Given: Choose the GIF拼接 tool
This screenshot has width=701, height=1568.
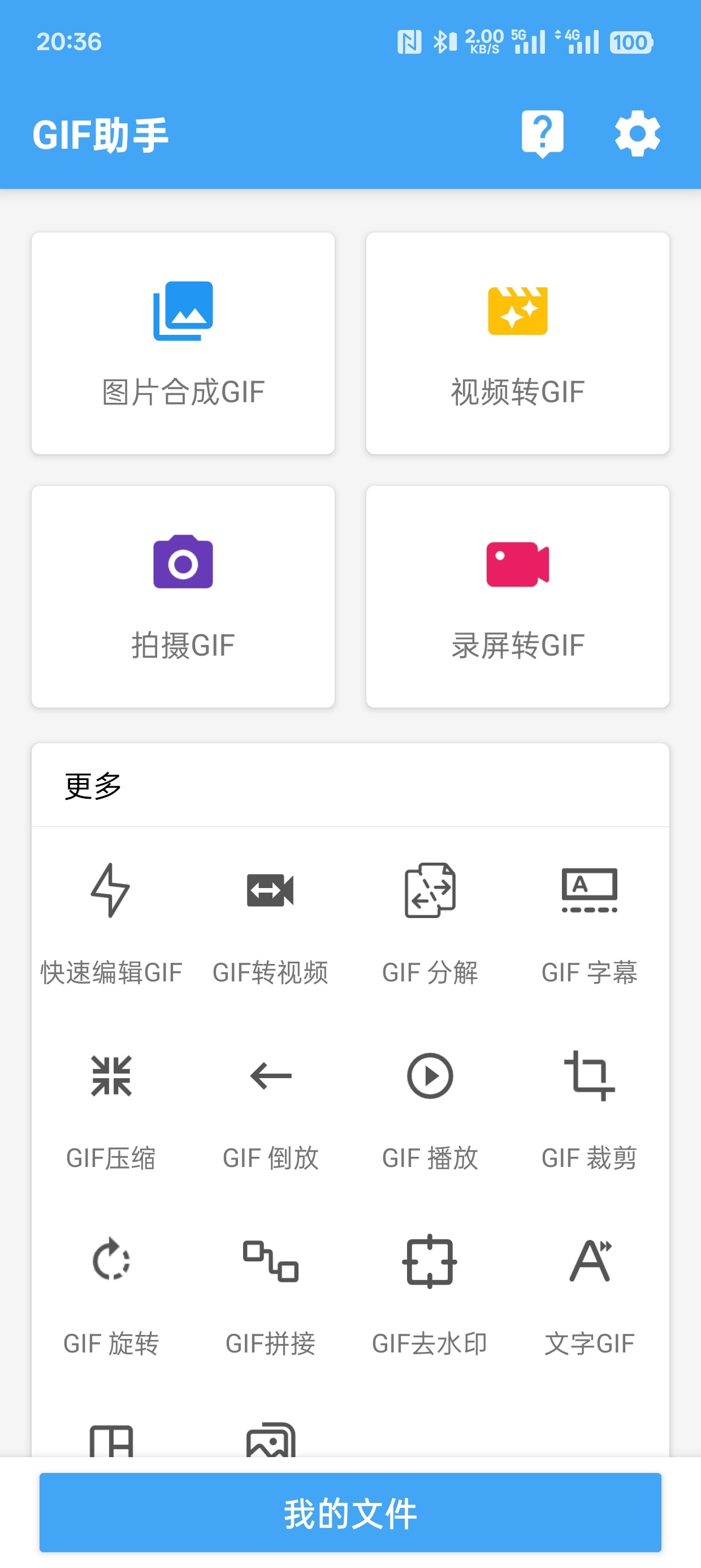Looking at the screenshot, I should [x=271, y=1295].
